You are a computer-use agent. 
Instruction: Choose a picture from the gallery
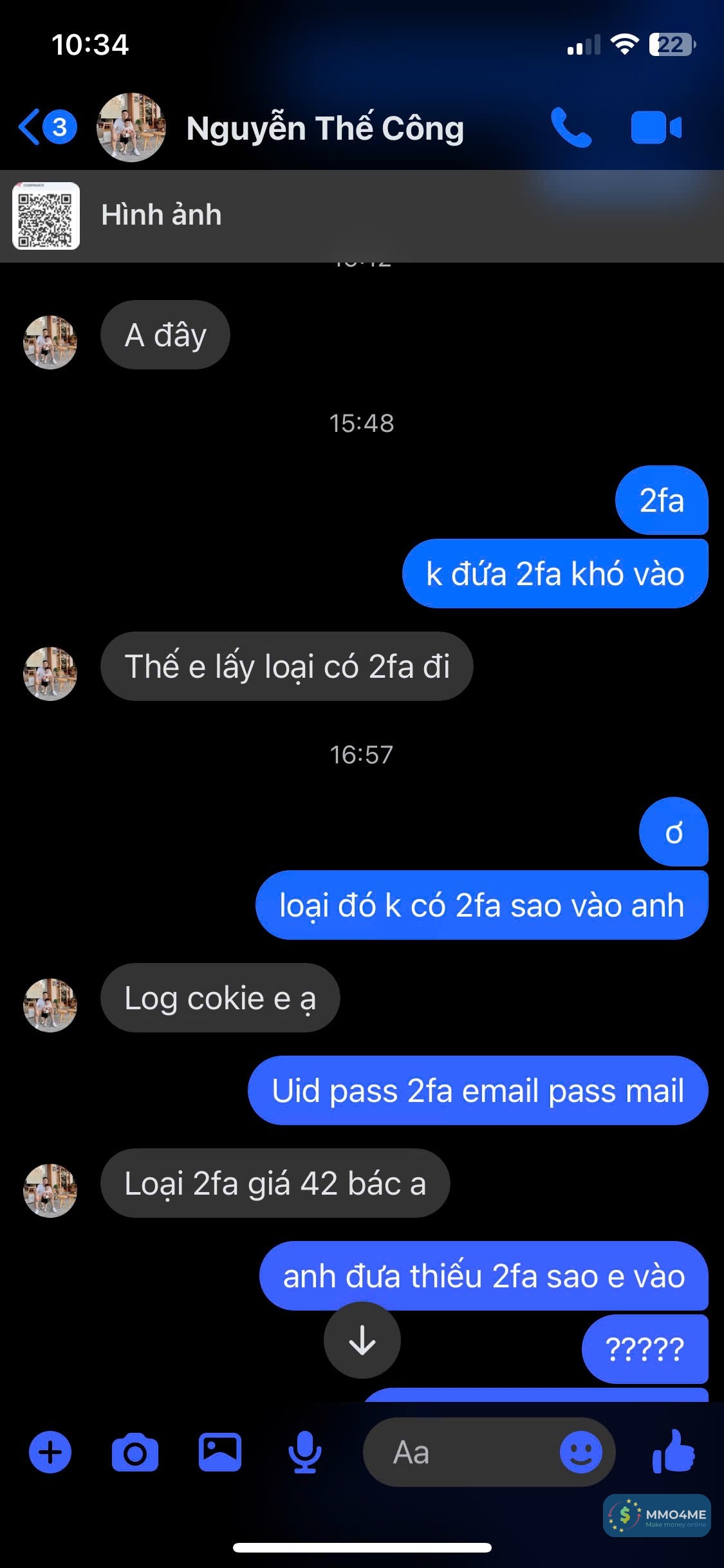click(220, 1453)
